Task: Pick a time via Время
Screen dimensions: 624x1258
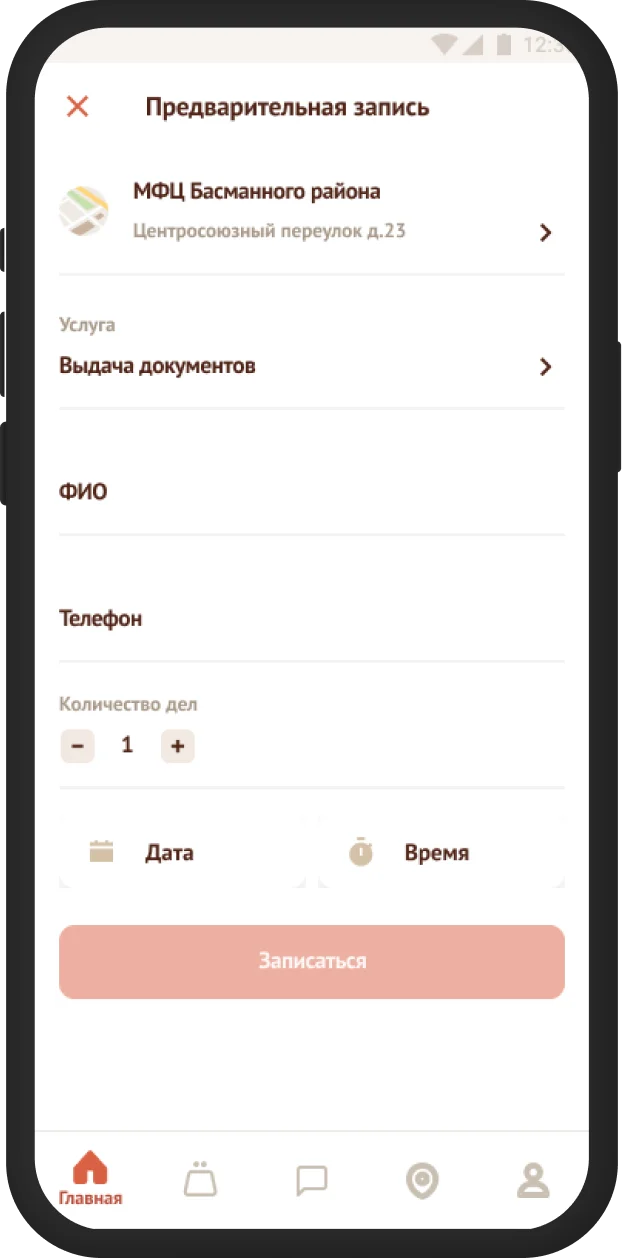Action: click(440, 853)
